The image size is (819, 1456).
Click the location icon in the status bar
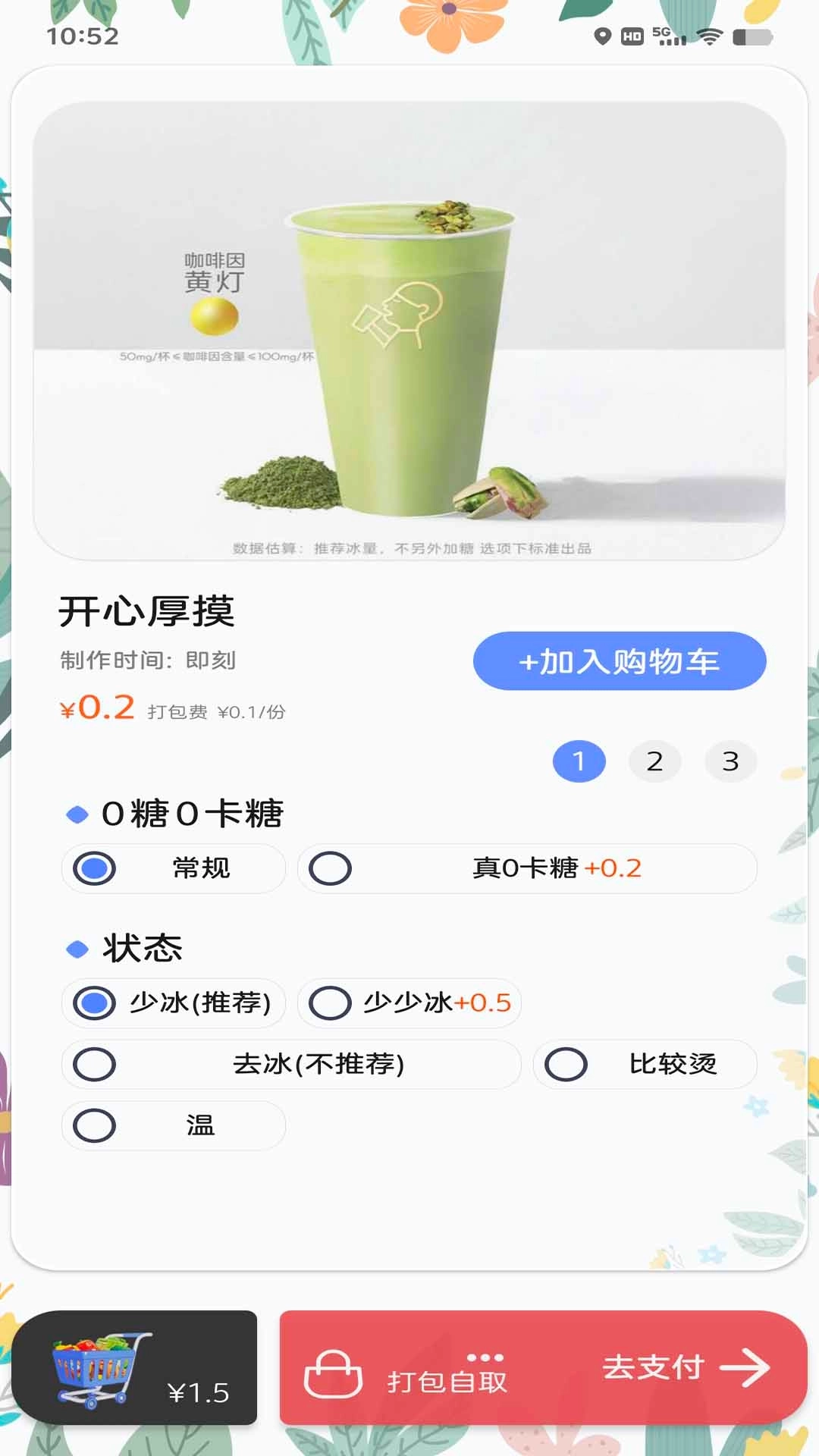603,36
